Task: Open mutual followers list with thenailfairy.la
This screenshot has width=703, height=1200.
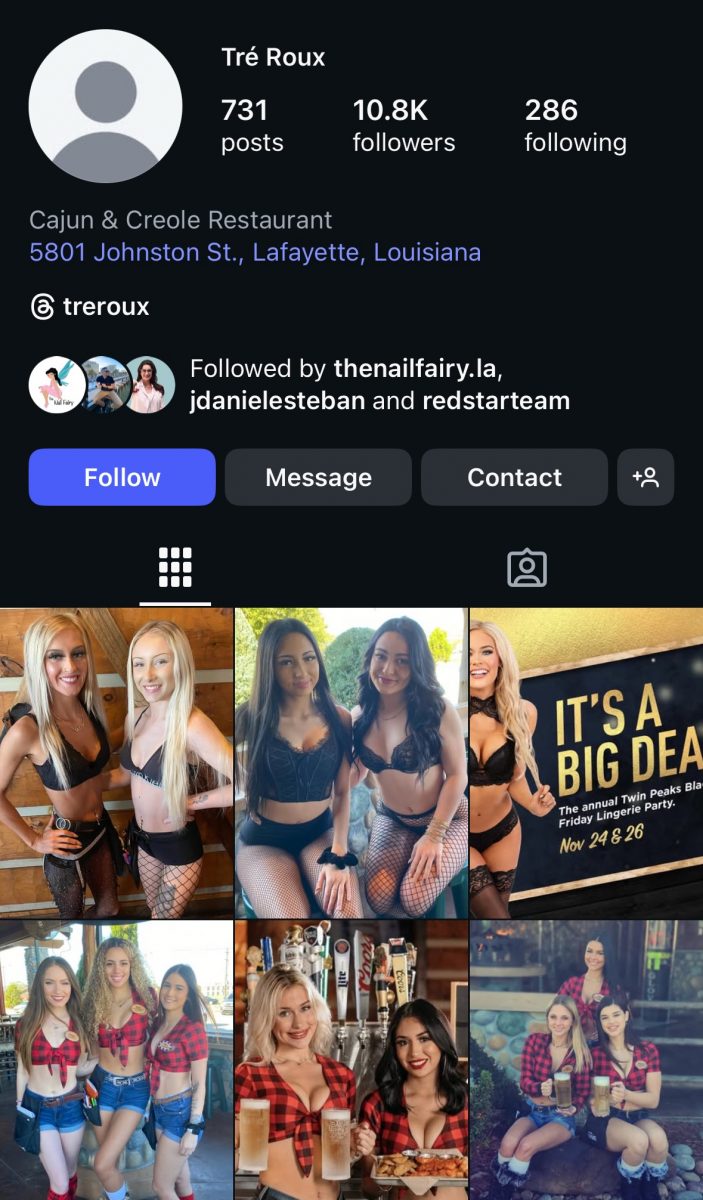Action: 380,385
